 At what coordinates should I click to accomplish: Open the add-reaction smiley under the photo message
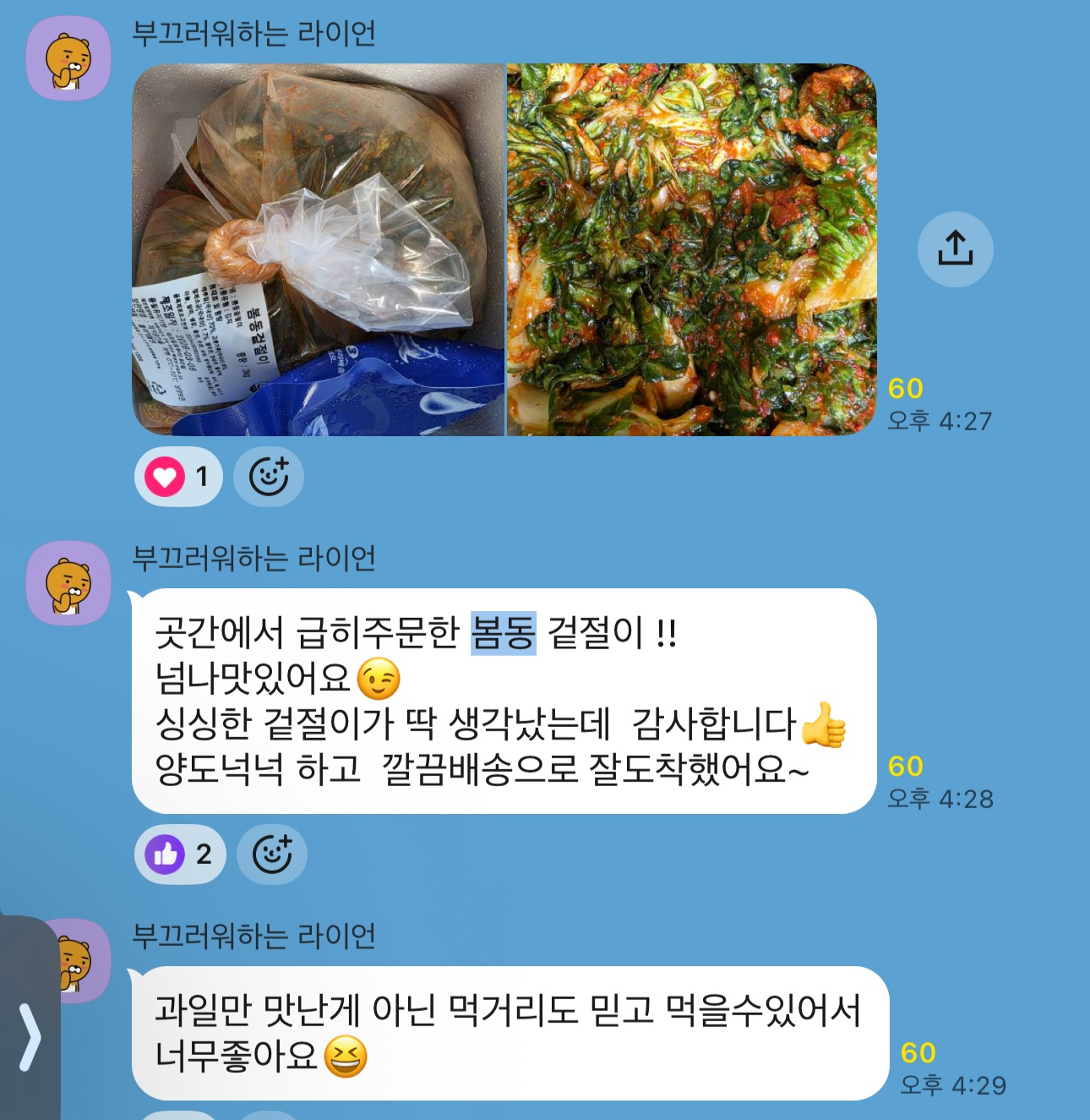270,477
